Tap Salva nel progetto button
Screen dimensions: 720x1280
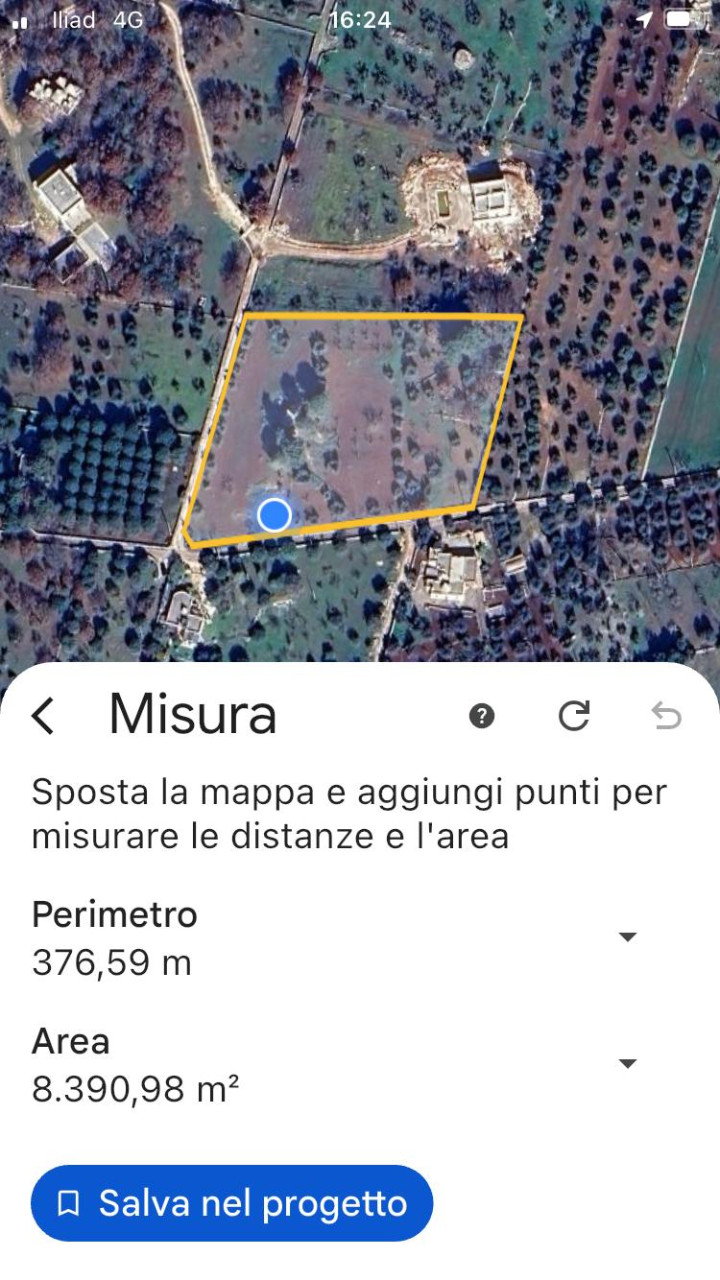(232, 1203)
